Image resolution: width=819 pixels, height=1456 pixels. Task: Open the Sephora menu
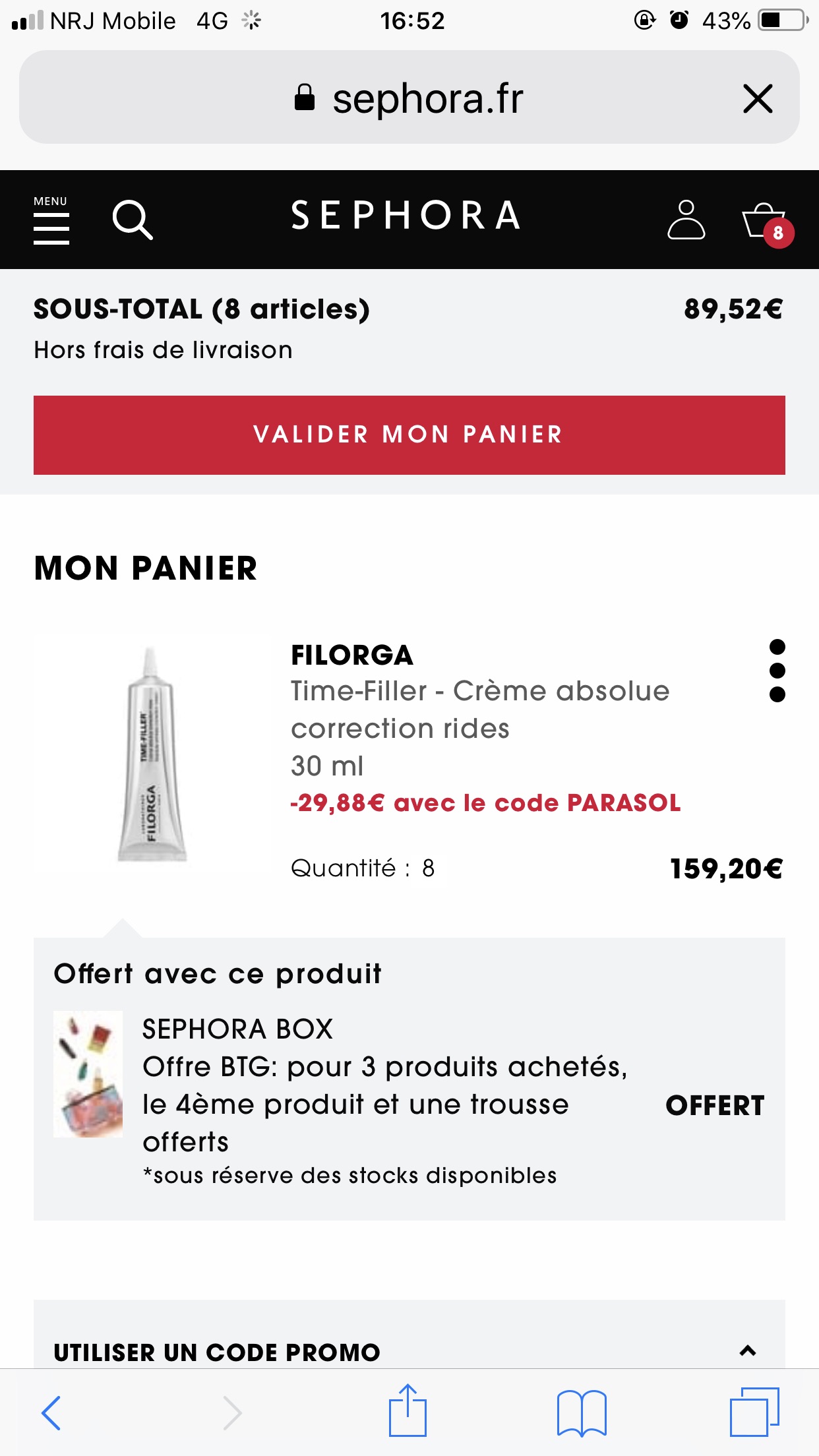[51, 220]
